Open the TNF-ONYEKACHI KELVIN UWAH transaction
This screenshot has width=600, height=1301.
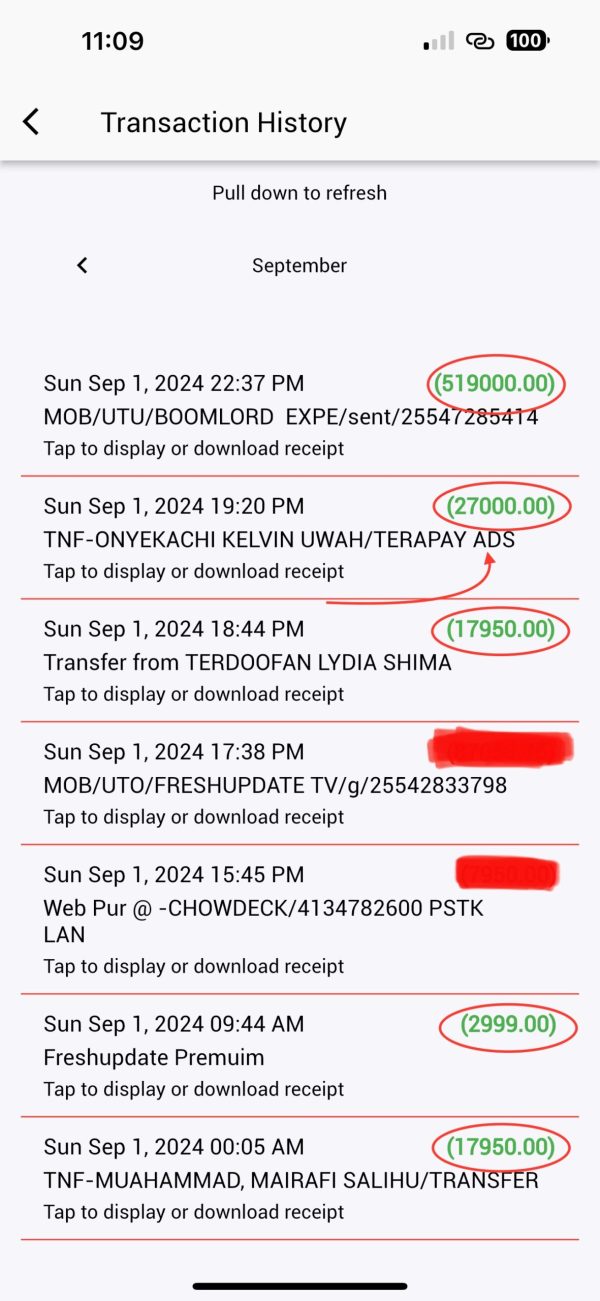click(x=300, y=538)
